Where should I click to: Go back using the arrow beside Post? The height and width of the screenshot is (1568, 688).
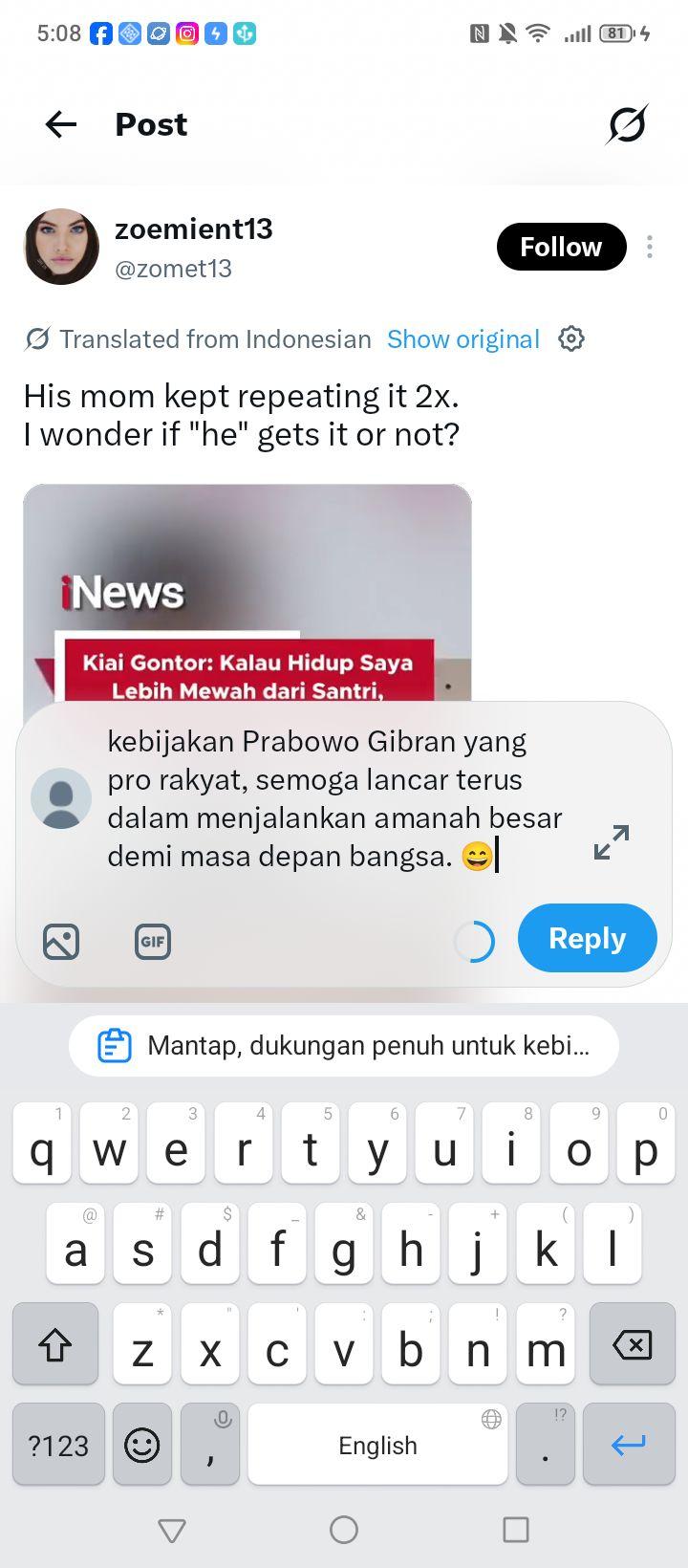point(61,124)
